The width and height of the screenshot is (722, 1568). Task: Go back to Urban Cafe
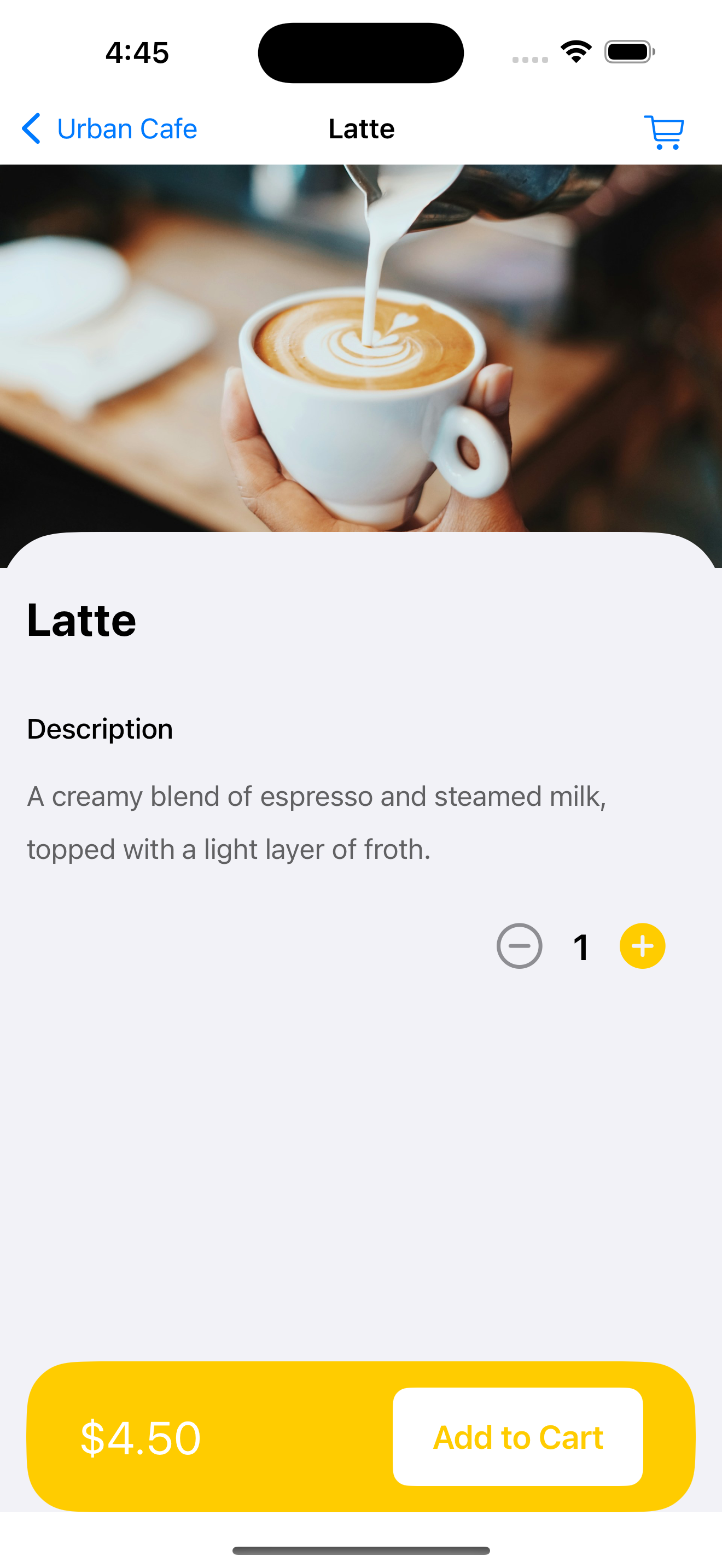(109, 129)
